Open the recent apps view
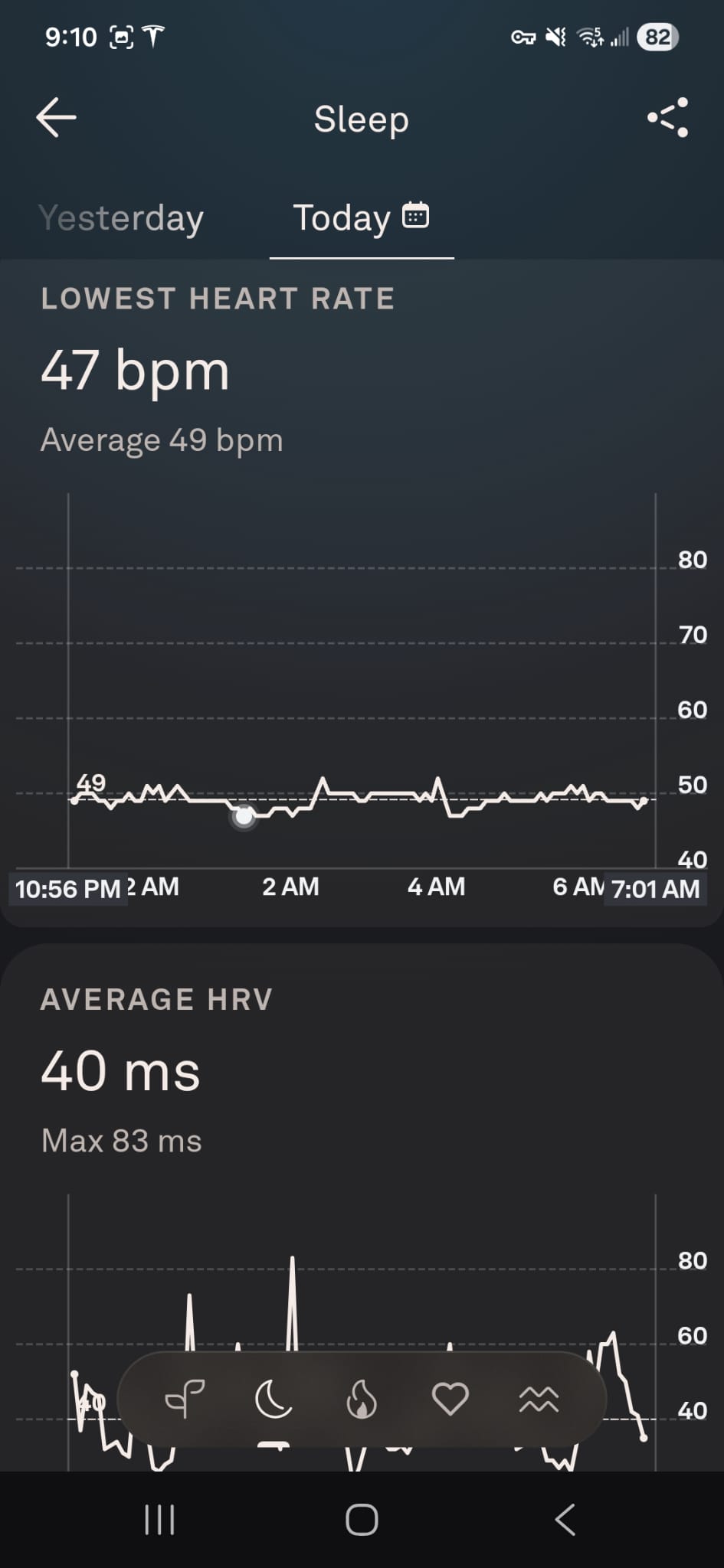Screen dimensions: 724x1568 pos(159,1520)
